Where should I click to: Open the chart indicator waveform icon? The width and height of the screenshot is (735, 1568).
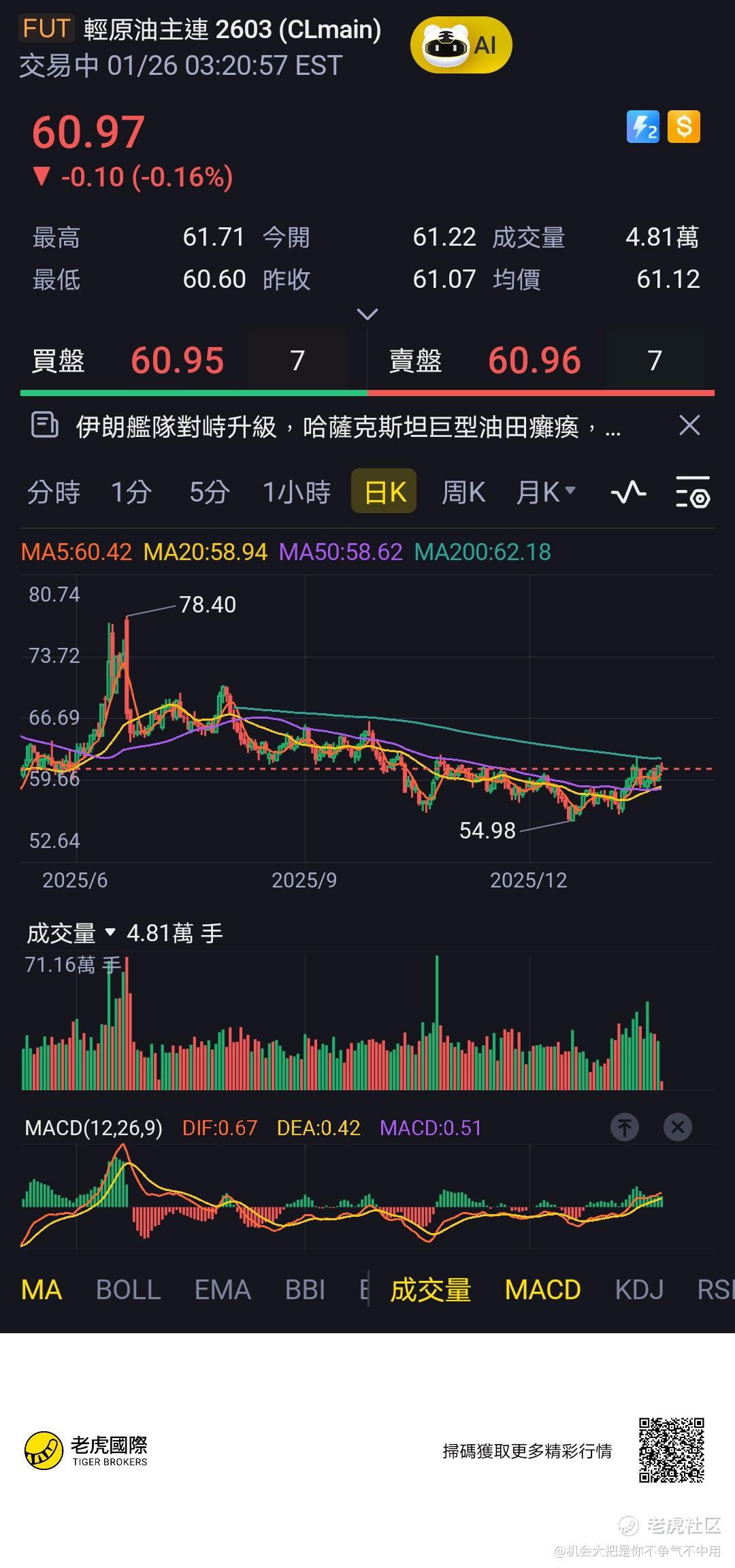pos(628,492)
